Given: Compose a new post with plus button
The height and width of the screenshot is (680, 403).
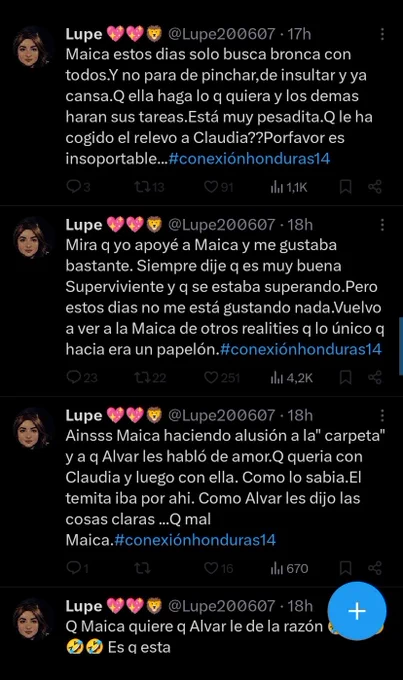Looking at the screenshot, I should point(357,611).
